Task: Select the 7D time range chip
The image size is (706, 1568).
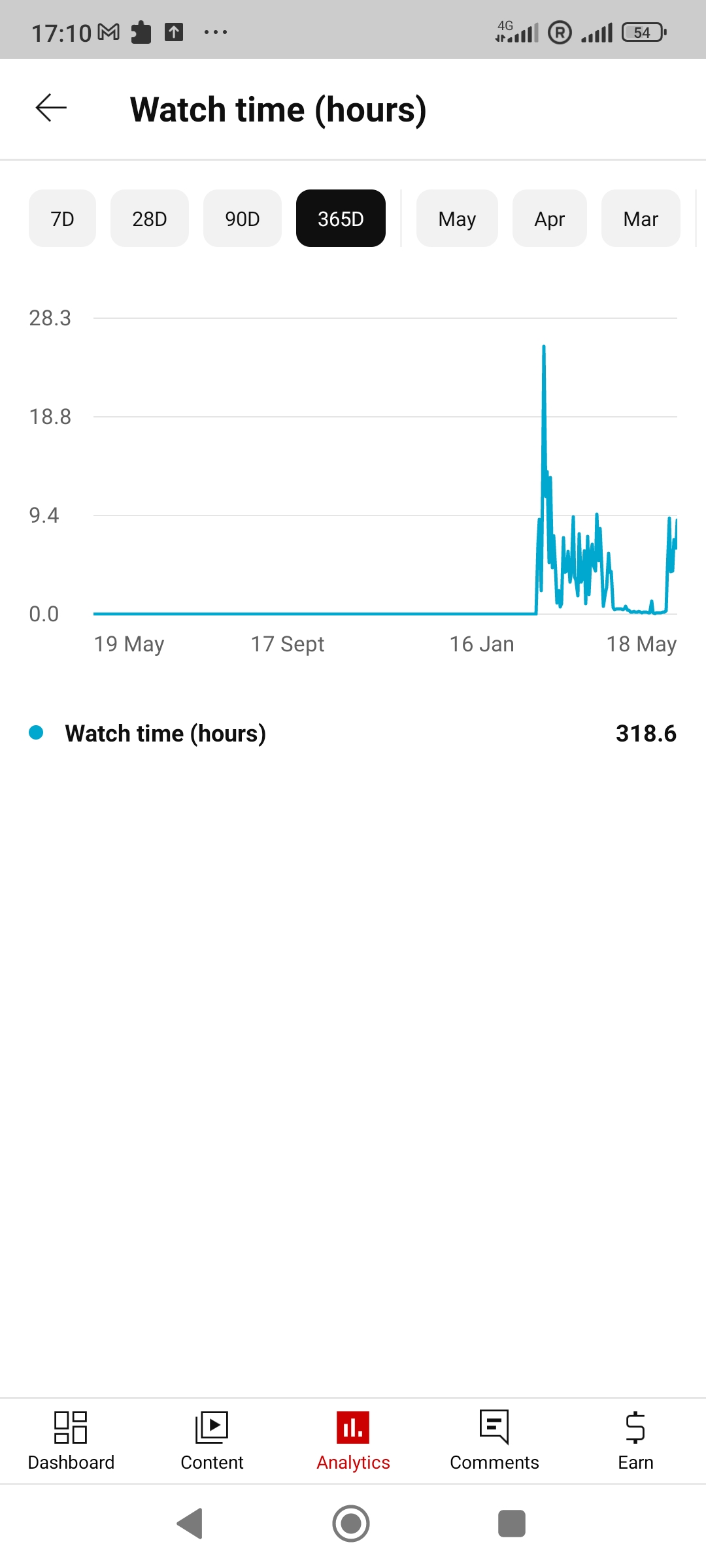Action: (x=62, y=218)
